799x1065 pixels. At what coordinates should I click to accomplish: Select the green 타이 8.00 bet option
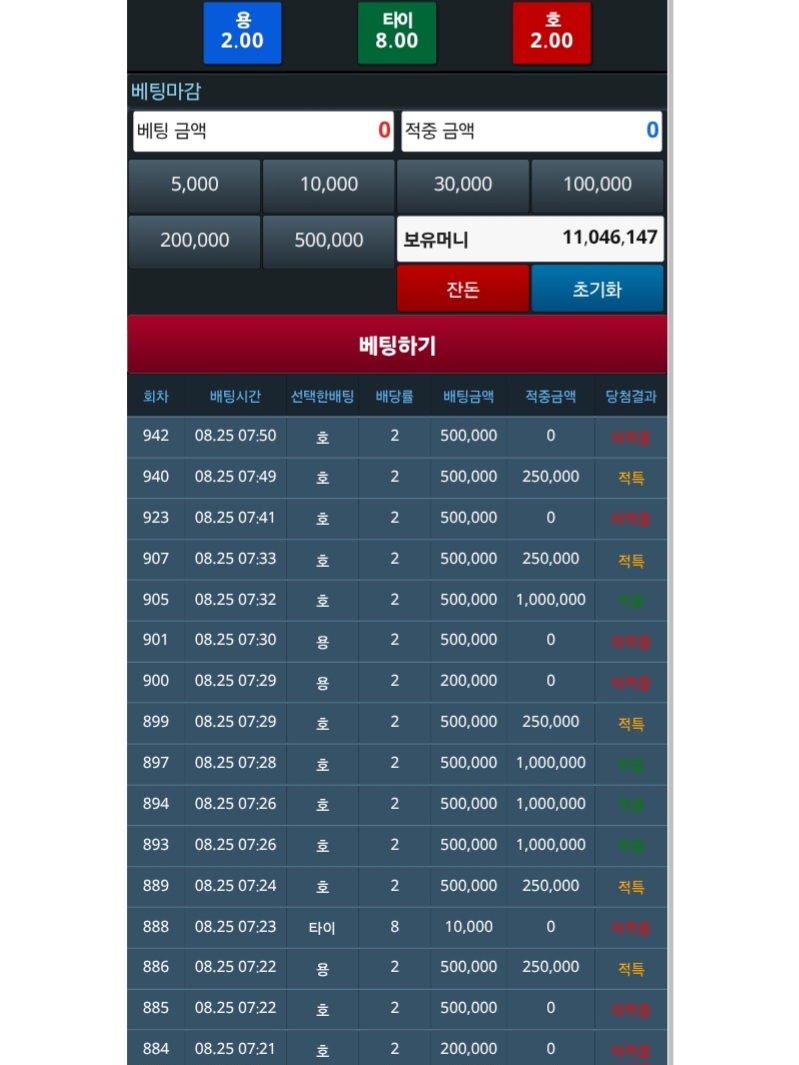coord(397,33)
